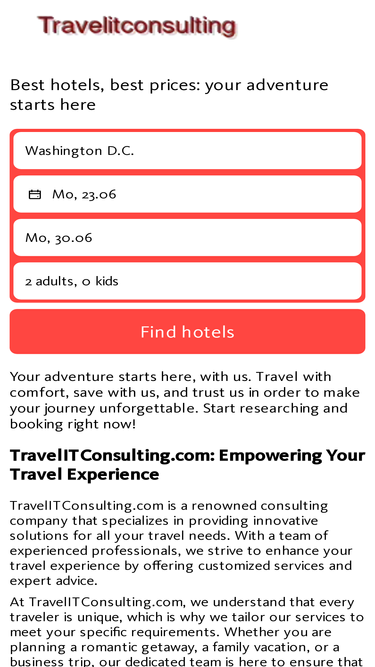Edit the Washington D.C. destination field
The image size is (375, 667).
point(187,151)
